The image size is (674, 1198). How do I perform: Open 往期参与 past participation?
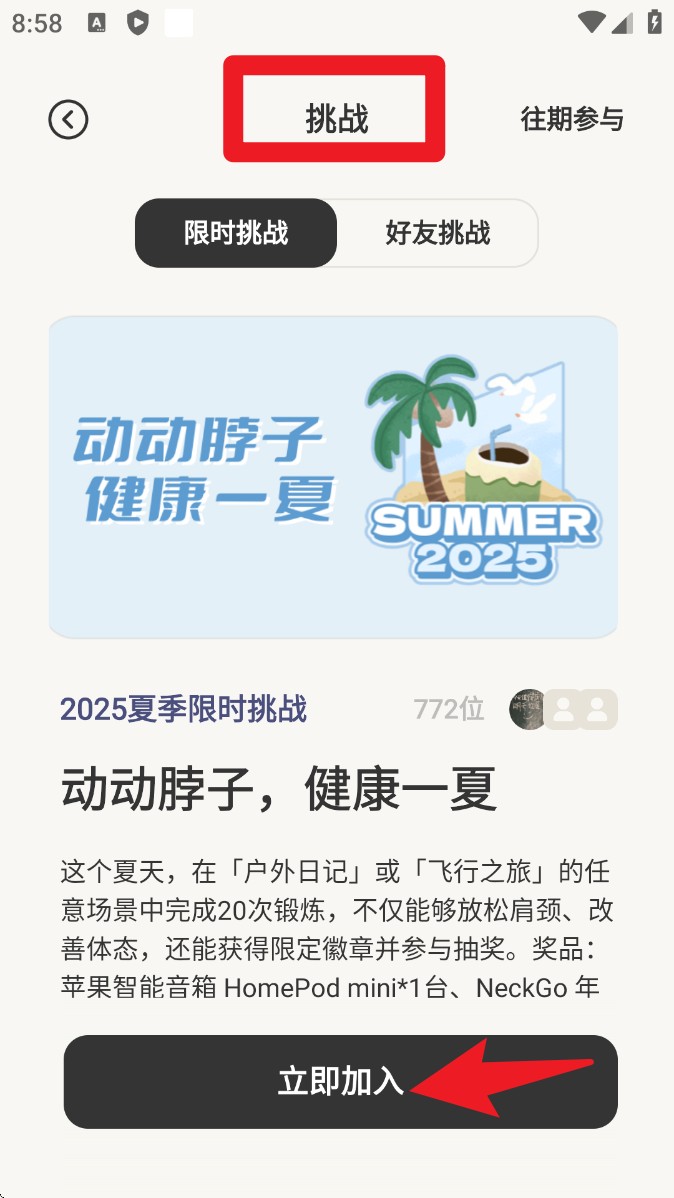click(572, 120)
